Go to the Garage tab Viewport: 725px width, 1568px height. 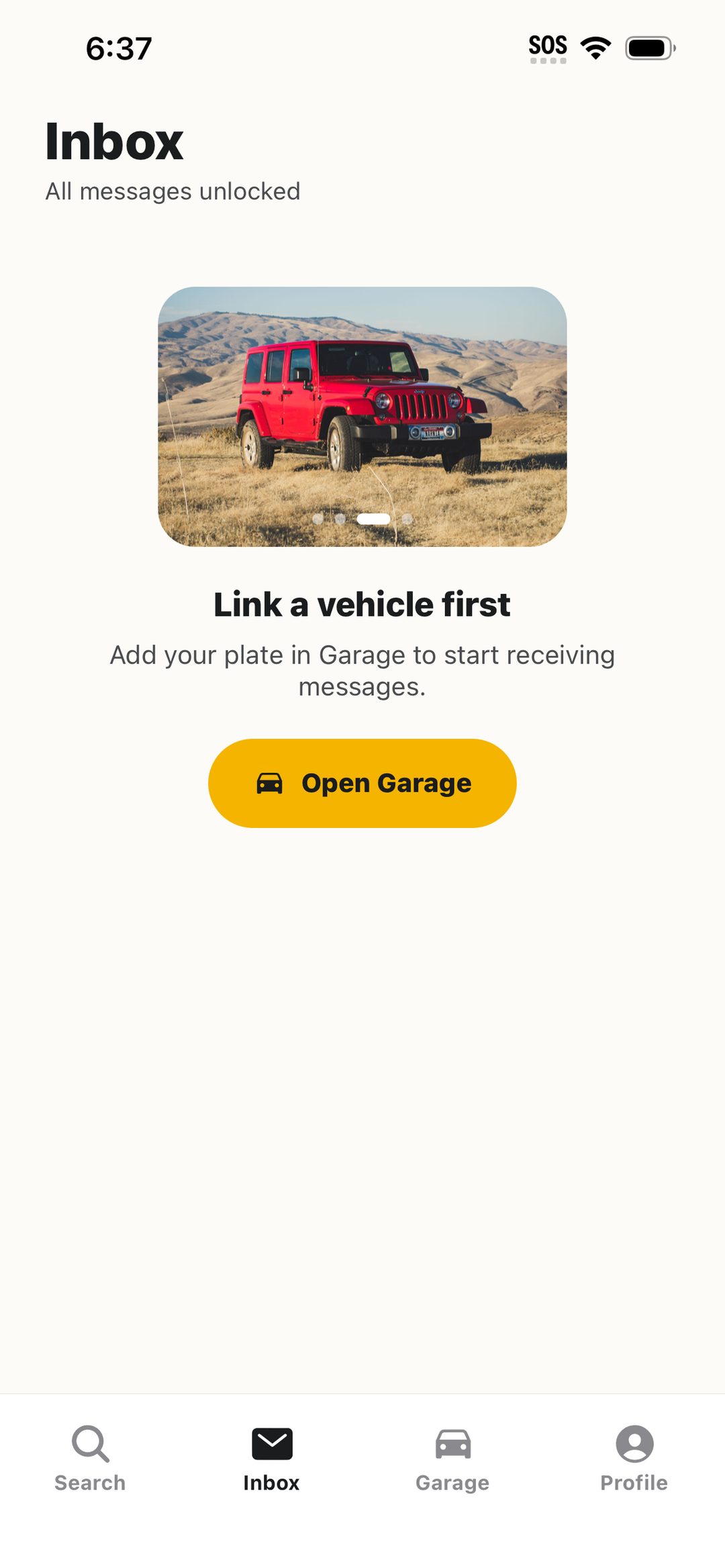click(x=452, y=1459)
